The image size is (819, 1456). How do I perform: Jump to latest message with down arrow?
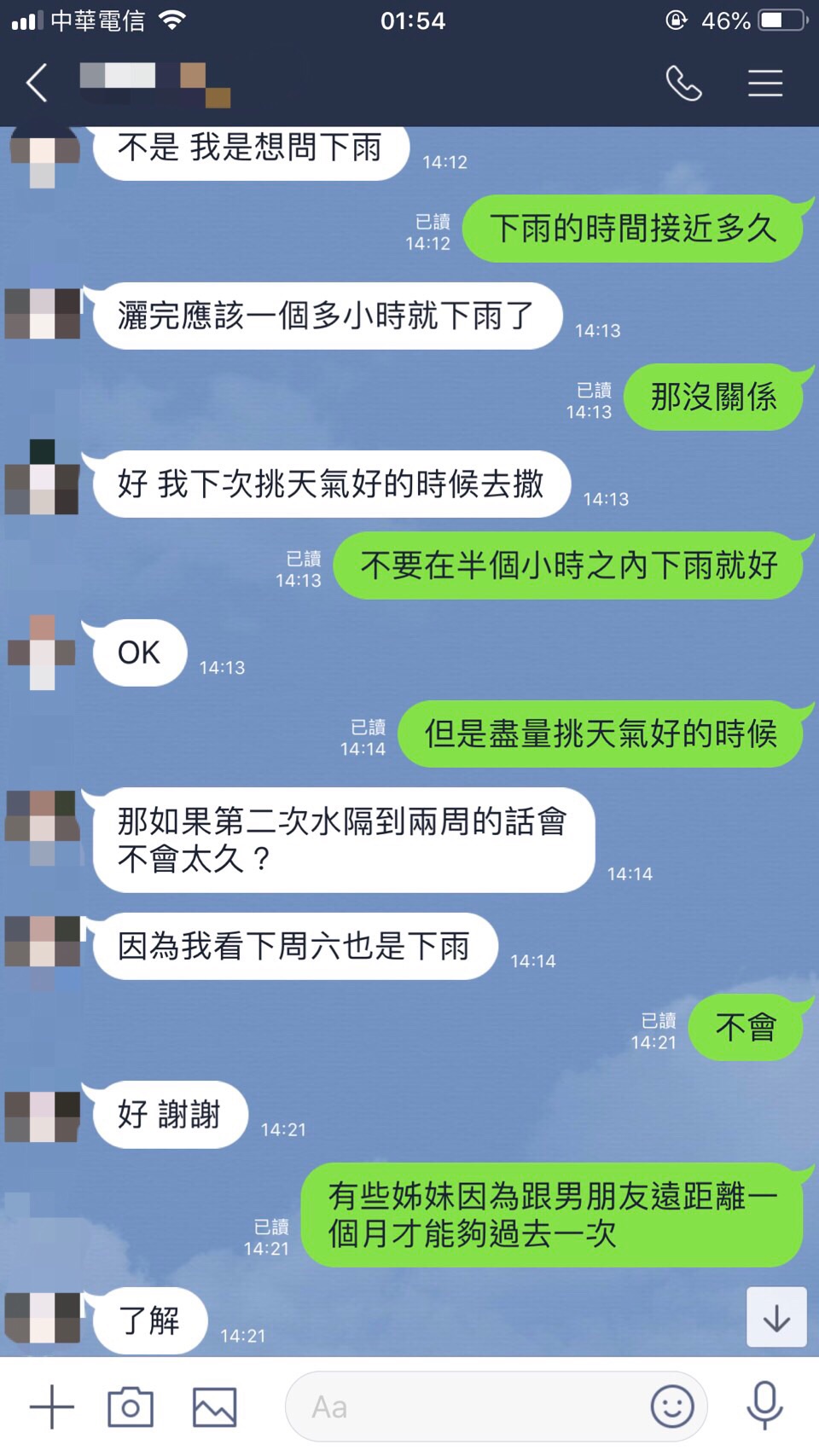[x=776, y=1317]
